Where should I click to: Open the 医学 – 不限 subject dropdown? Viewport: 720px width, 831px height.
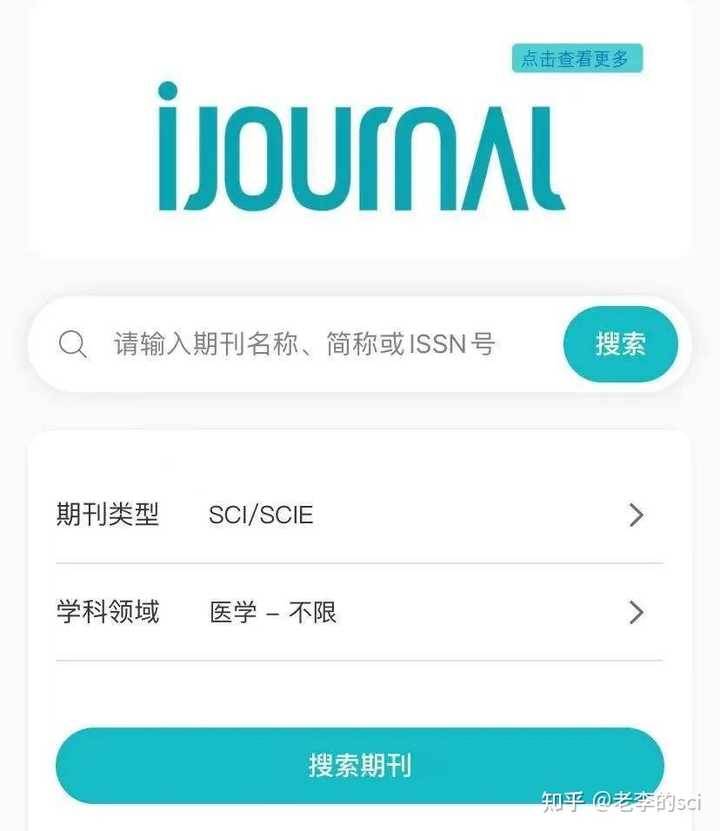click(x=273, y=612)
